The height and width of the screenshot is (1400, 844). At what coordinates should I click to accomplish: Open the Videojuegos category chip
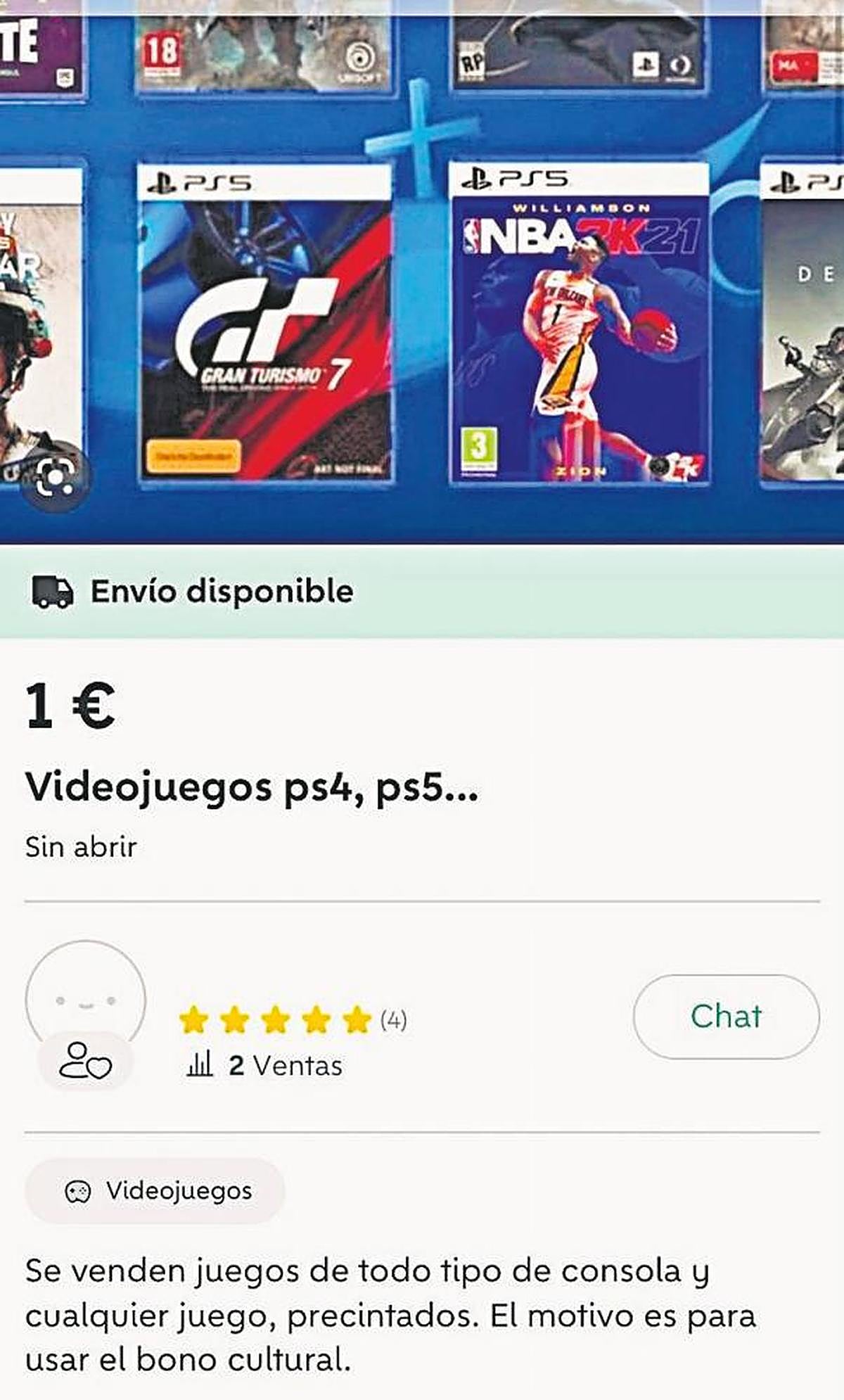click(x=155, y=1191)
